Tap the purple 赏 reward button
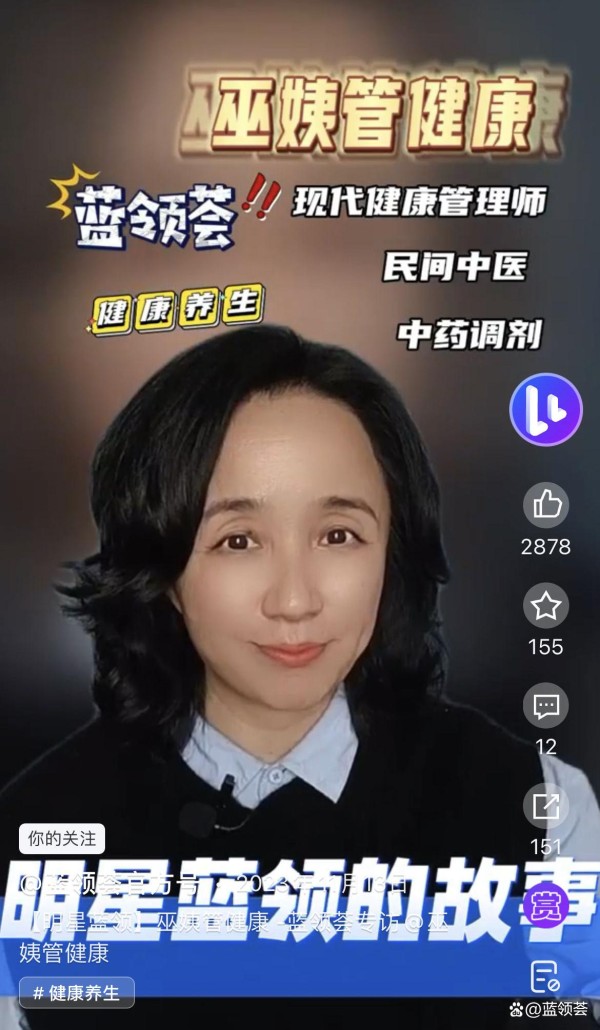 coord(546,905)
